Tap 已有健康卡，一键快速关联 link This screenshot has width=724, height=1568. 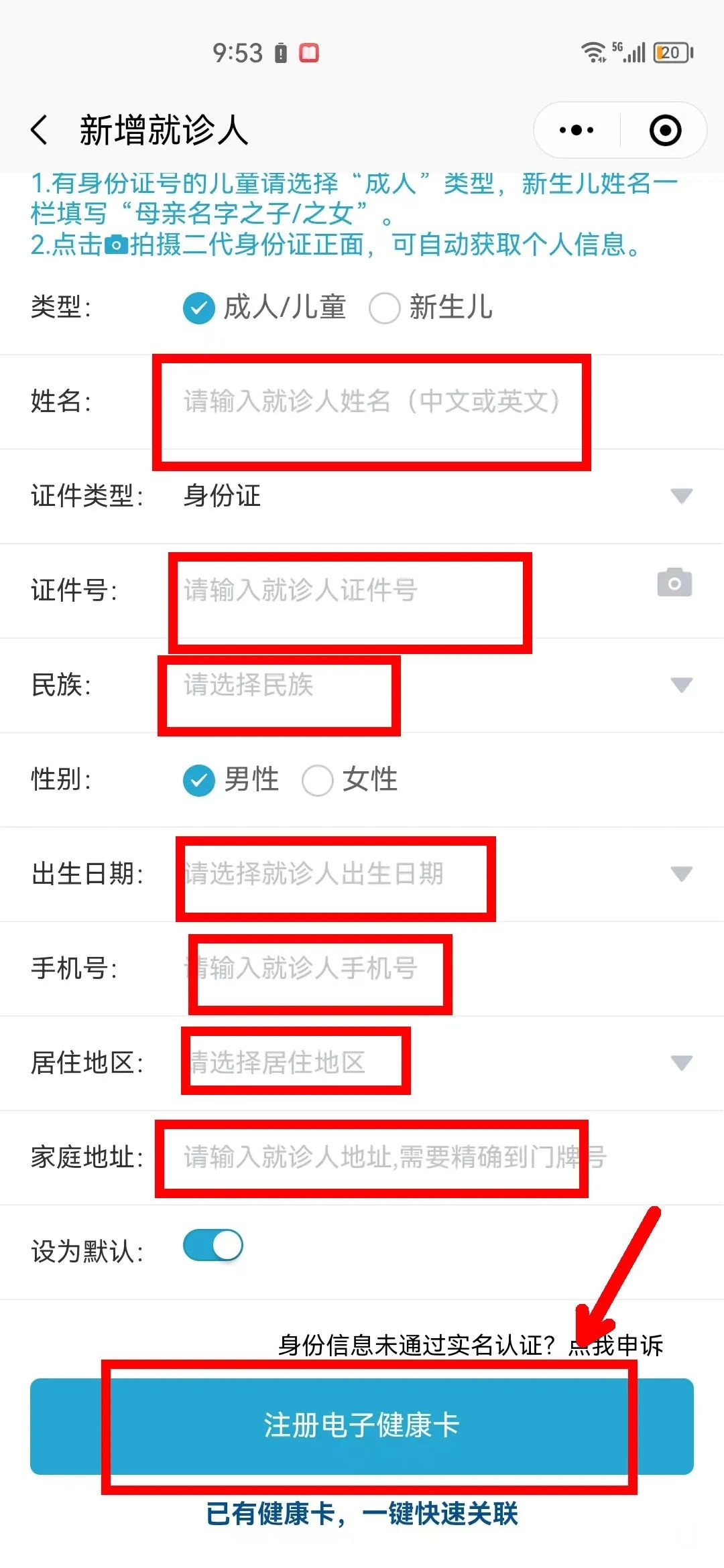click(362, 1514)
